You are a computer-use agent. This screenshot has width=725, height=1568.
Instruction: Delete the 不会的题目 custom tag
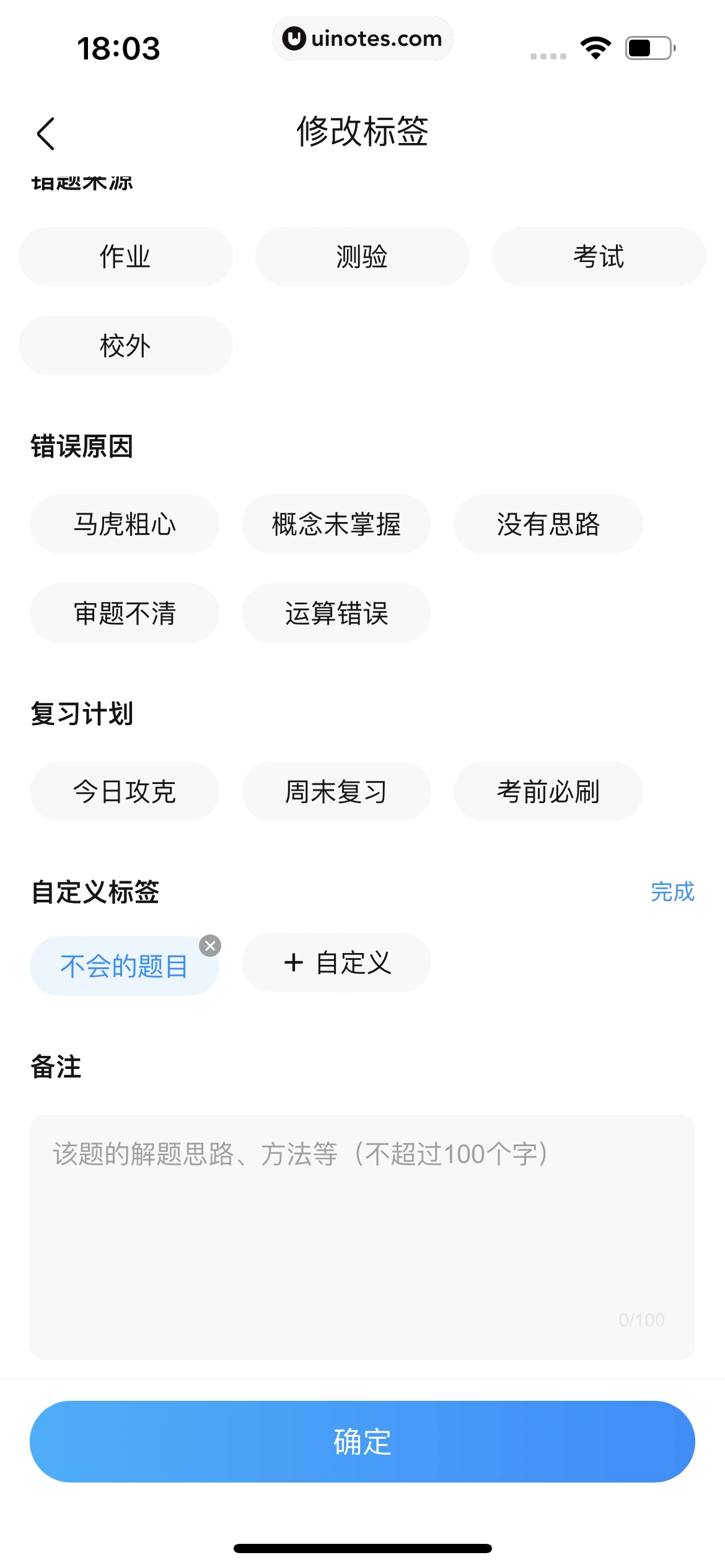(210, 946)
